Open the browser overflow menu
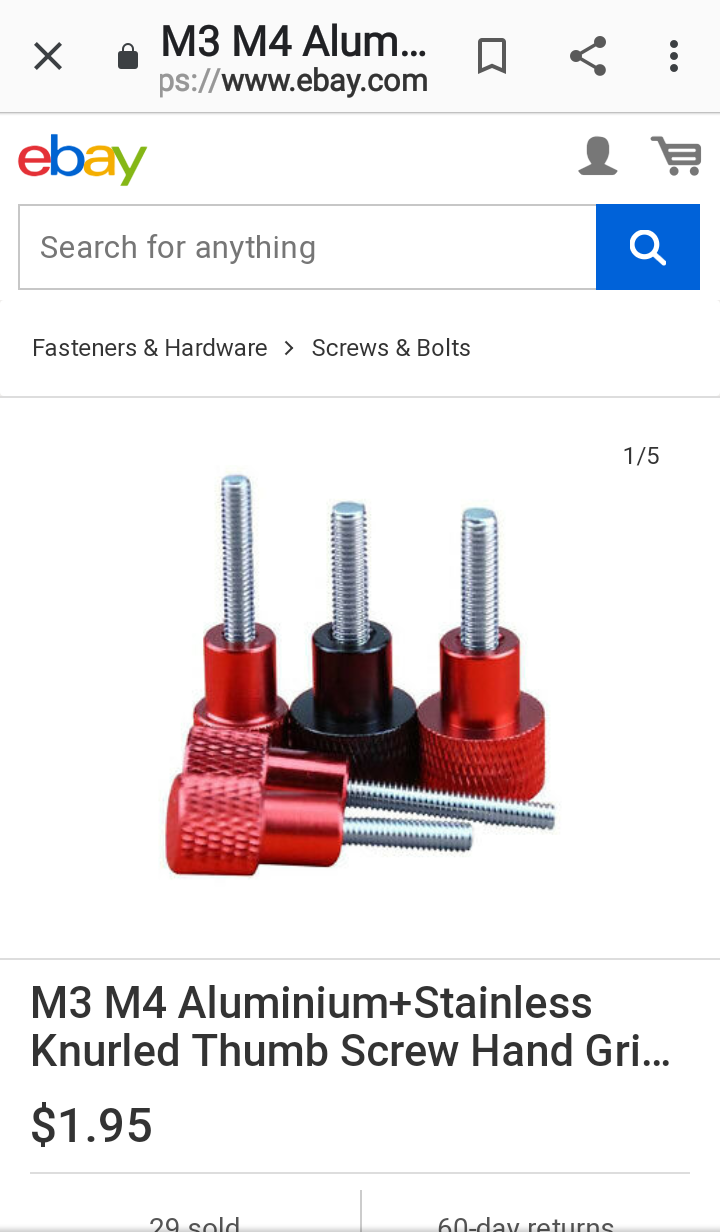 tap(674, 57)
